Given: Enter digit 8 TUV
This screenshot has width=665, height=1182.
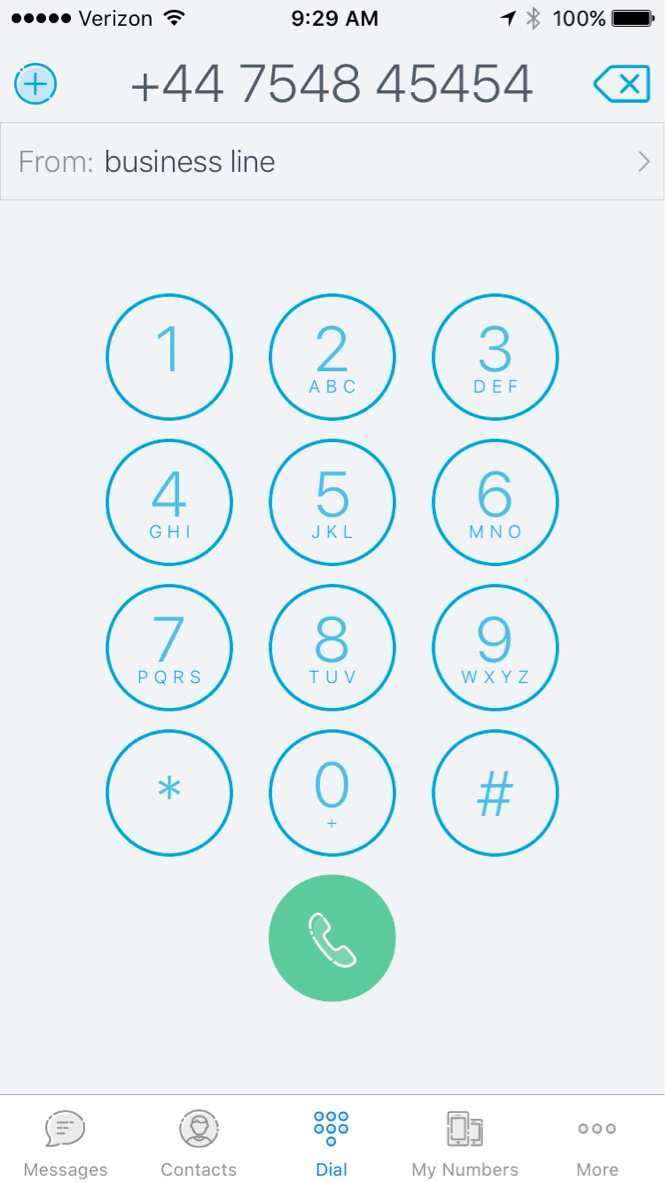Looking at the screenshot, I should coord(332,648).
